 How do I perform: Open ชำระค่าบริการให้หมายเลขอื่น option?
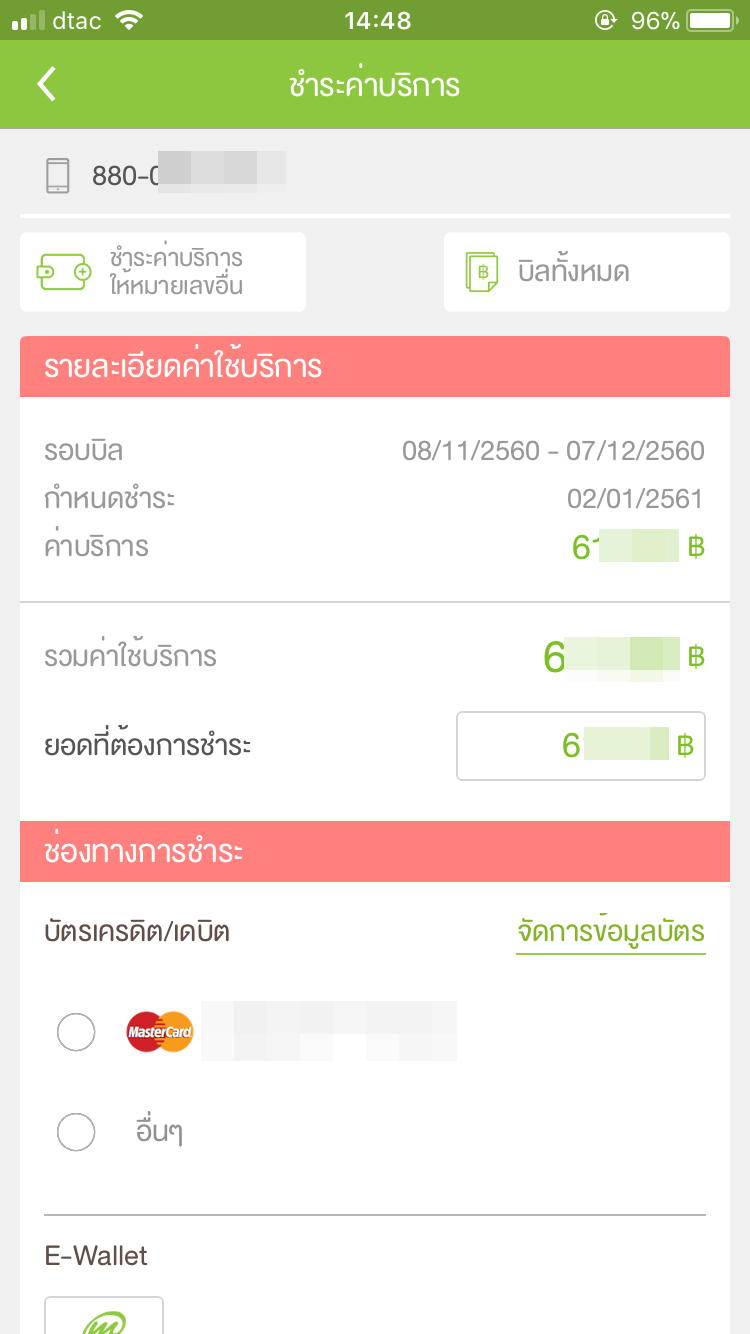163,272
